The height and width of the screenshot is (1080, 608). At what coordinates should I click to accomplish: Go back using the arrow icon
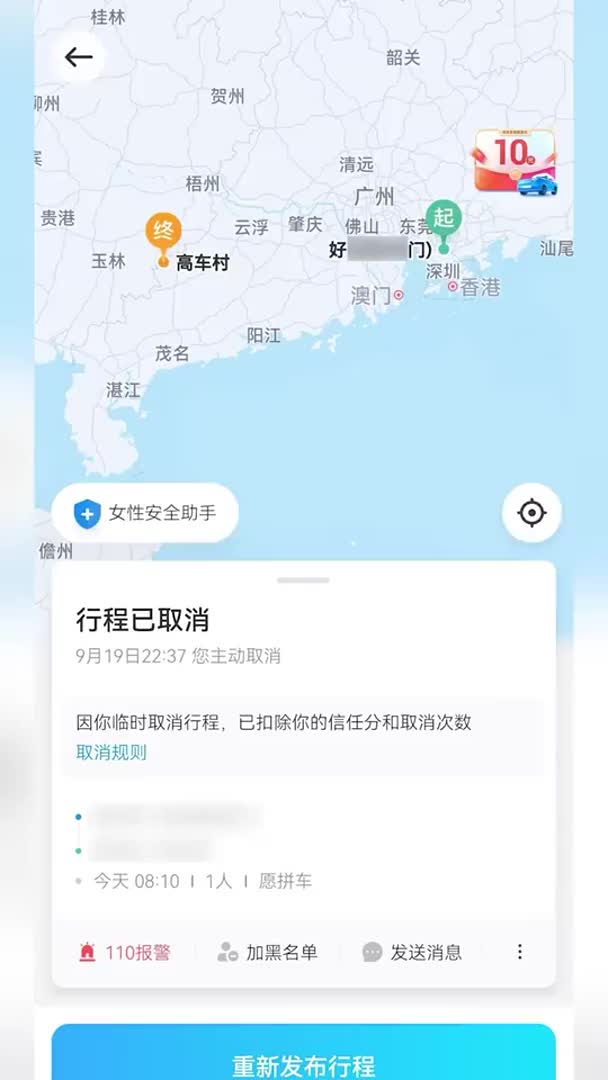coord(78,57)
